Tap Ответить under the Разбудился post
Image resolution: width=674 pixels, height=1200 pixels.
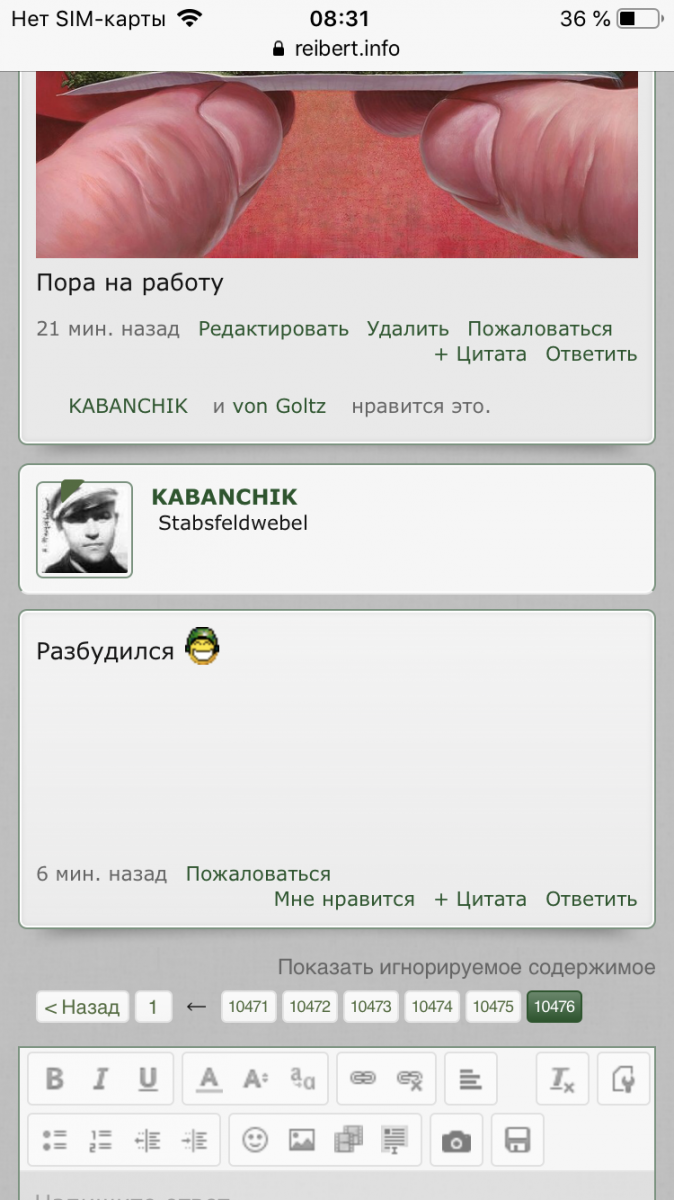[590, 899]
